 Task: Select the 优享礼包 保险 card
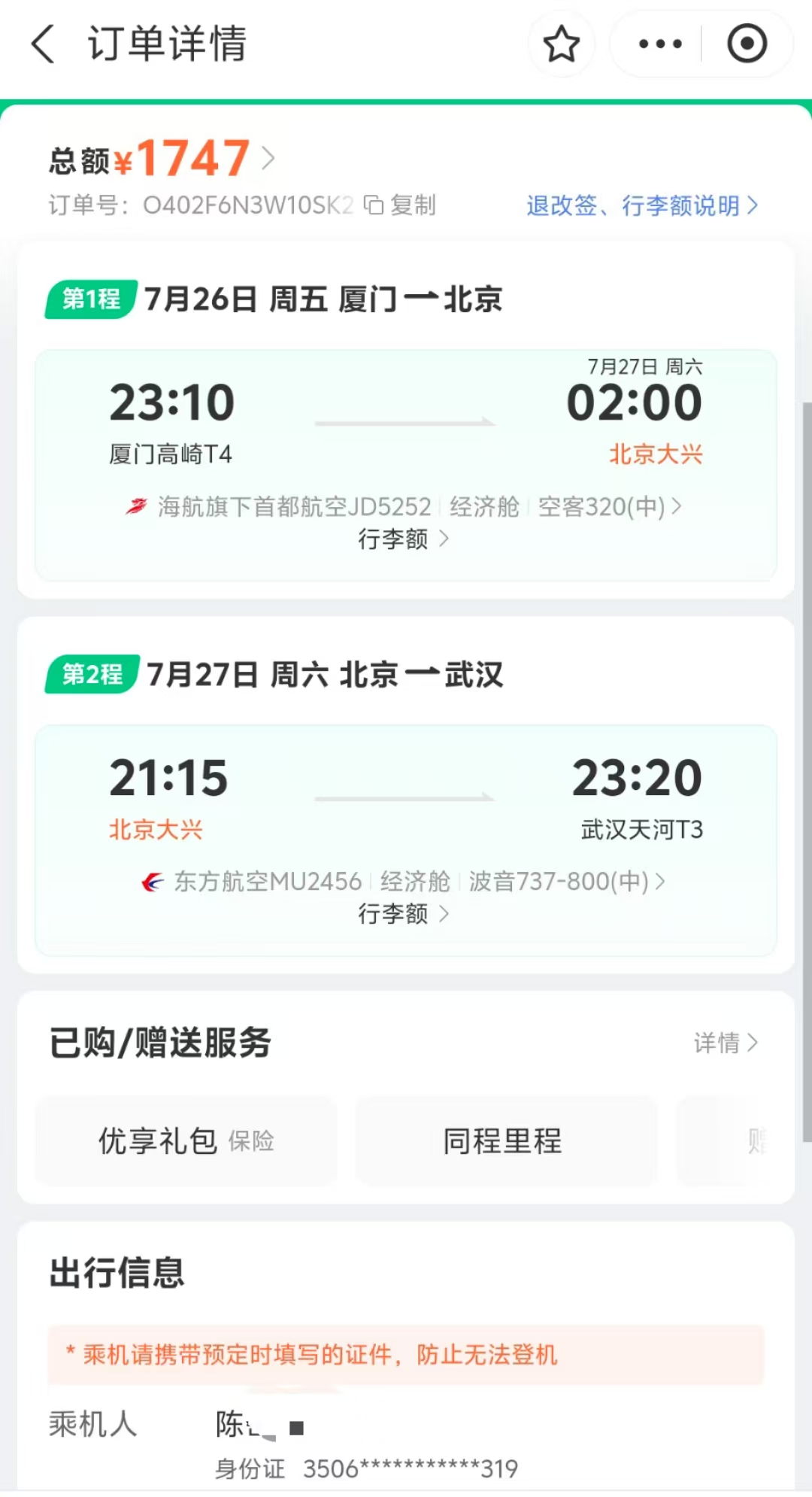(186, 1140)
